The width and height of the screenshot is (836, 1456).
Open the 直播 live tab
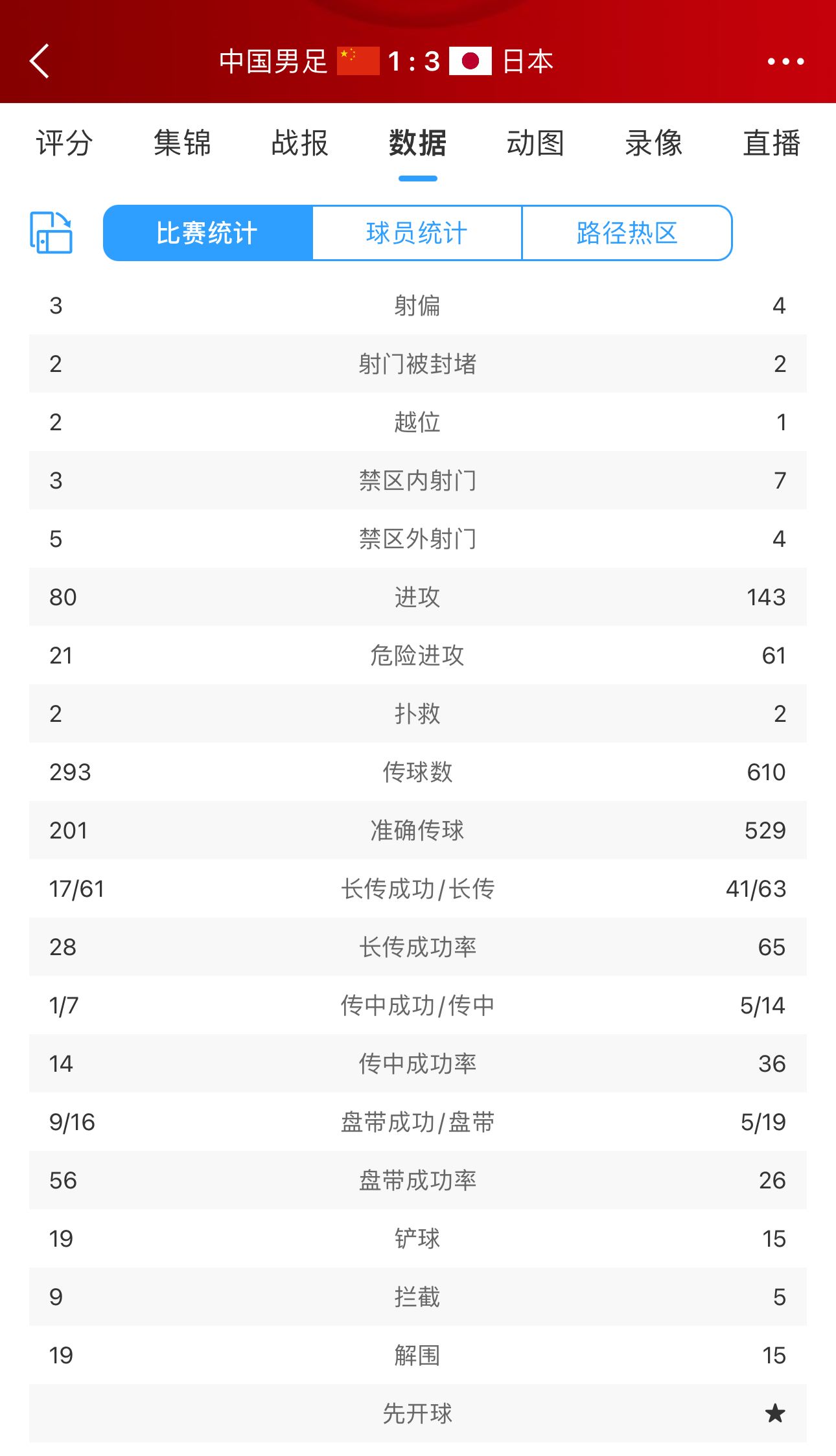click(x=771, y=143)
